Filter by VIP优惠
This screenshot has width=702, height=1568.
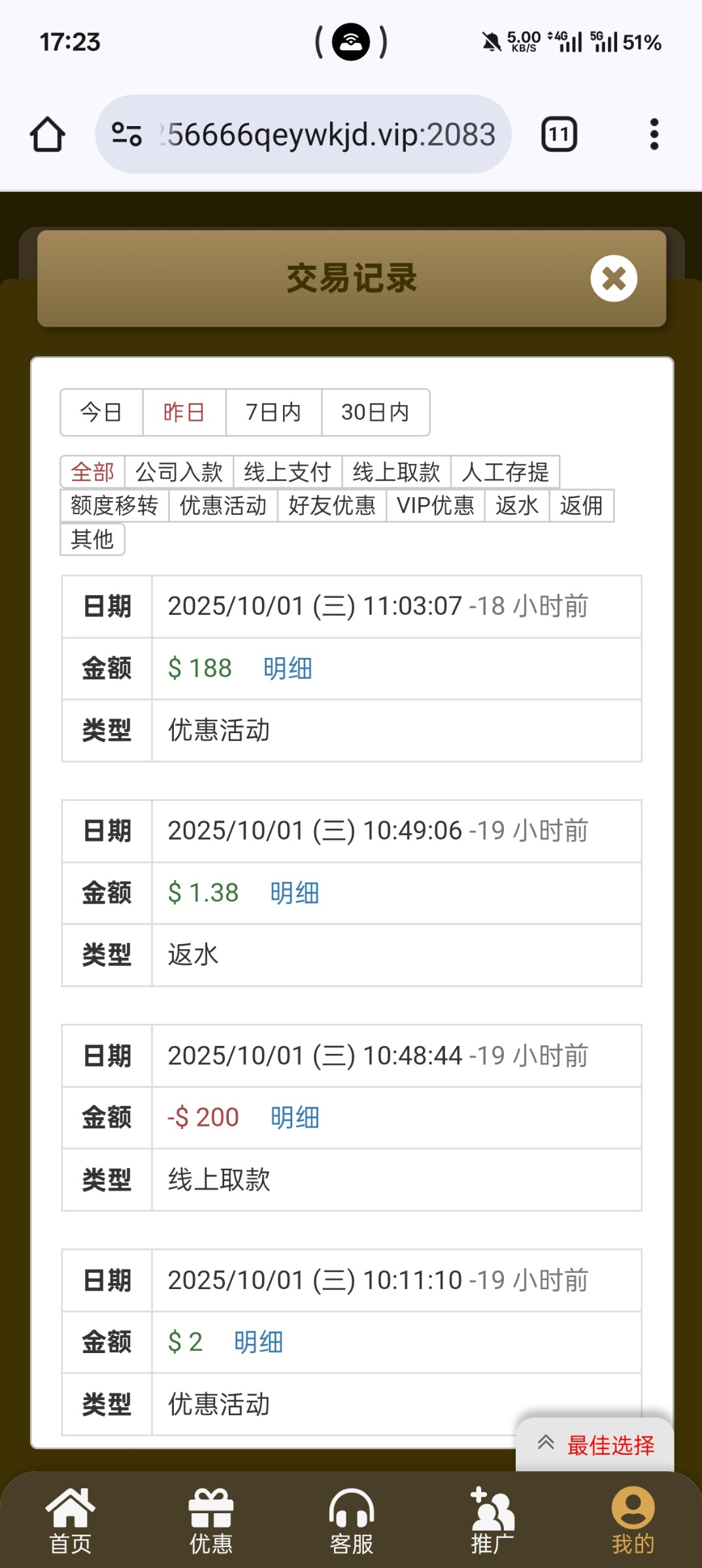pos(435,506)
